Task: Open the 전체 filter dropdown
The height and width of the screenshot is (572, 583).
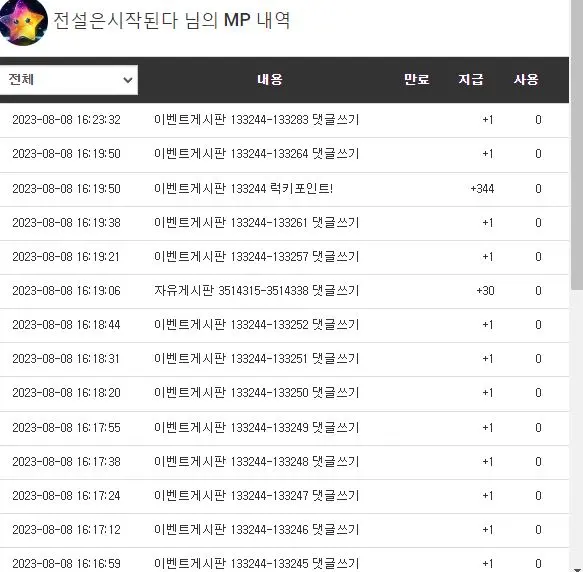Action: coord(68,80)
